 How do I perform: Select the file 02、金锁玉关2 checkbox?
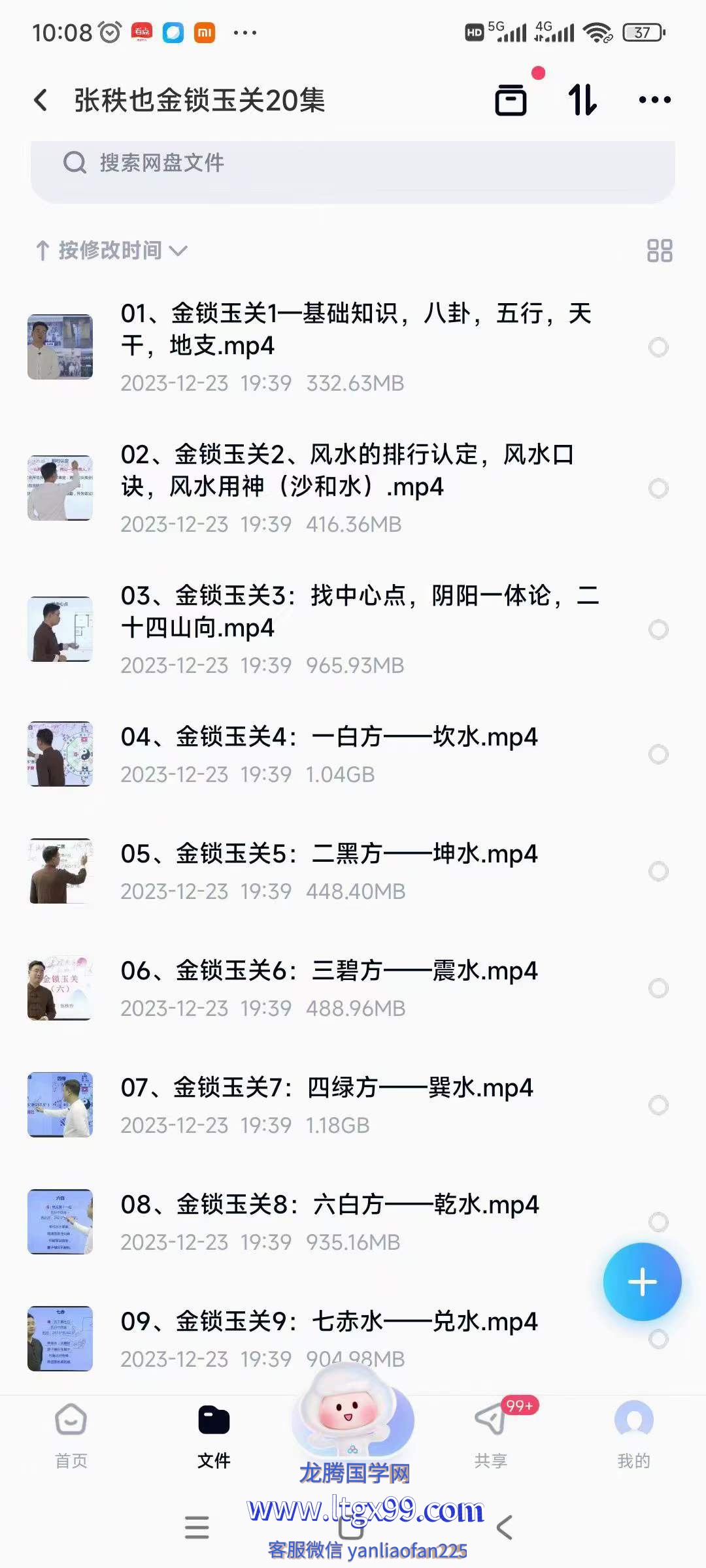[658, 489]
